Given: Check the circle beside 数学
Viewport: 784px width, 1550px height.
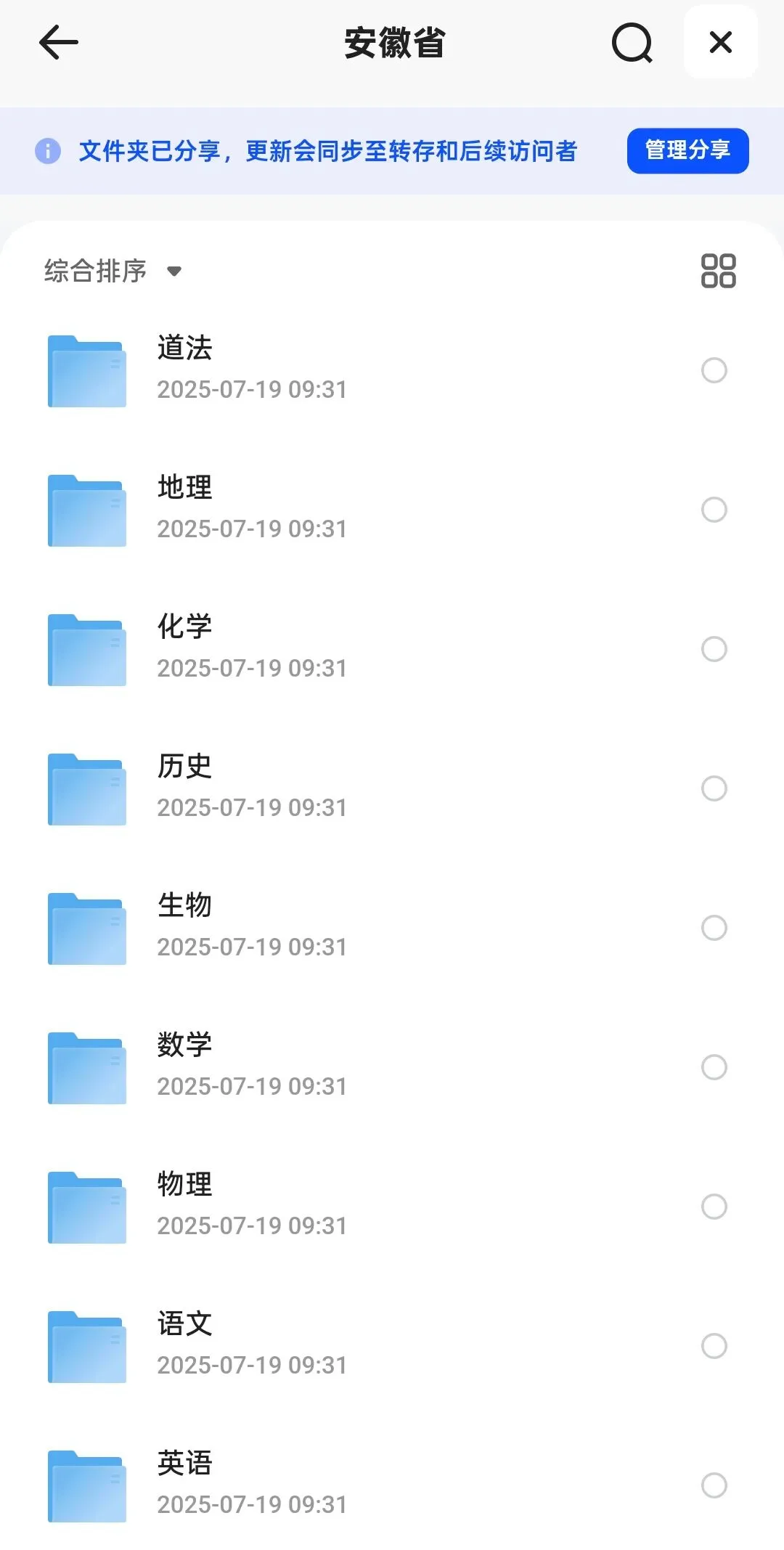Looking at the screenshot, I should pyautogui.click(x=714, y=1067).
